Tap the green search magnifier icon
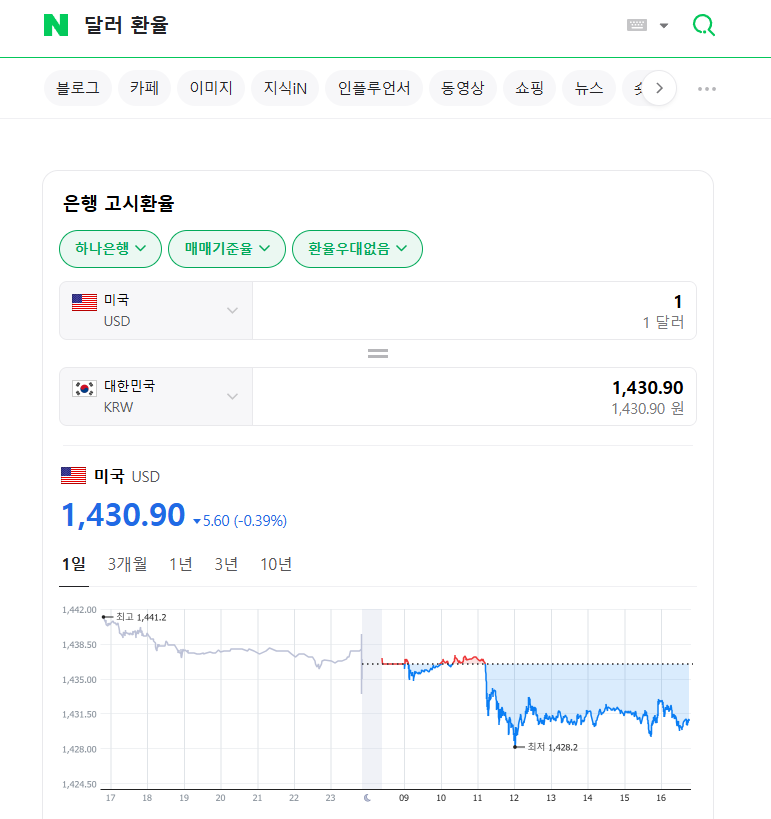 tap(704, 26)
